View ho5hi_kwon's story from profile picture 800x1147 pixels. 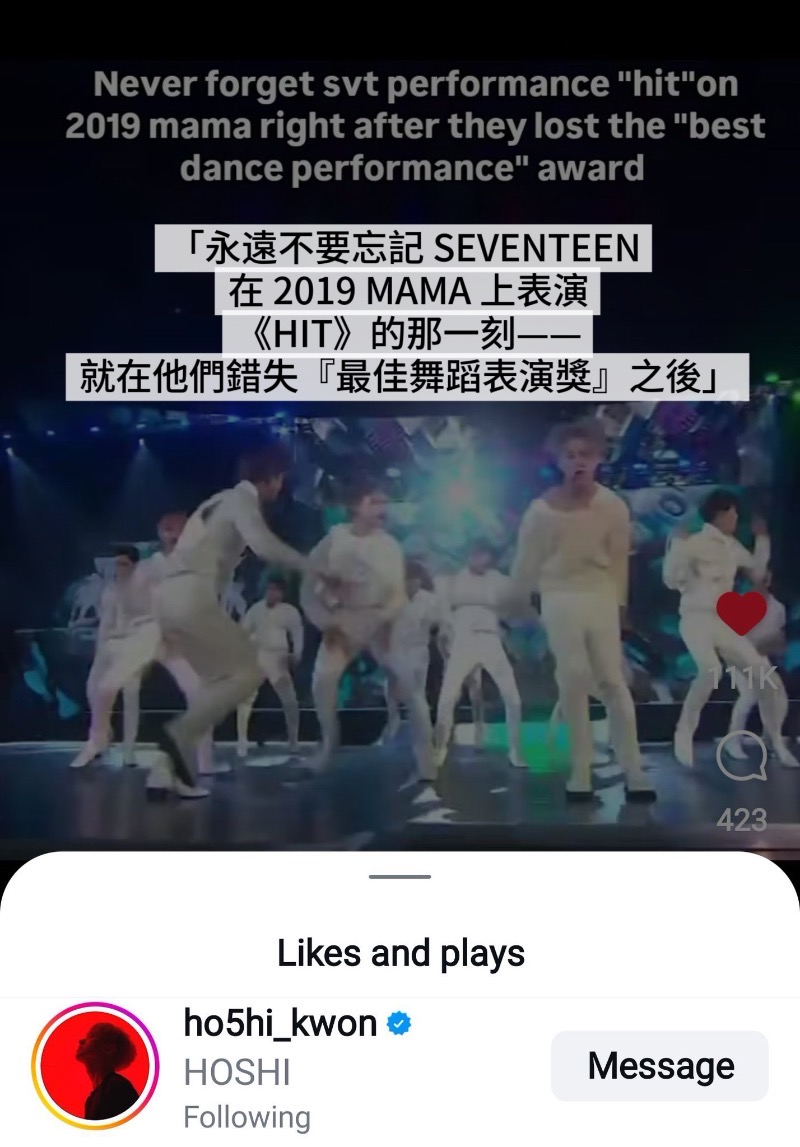(x=95, y=1066)
